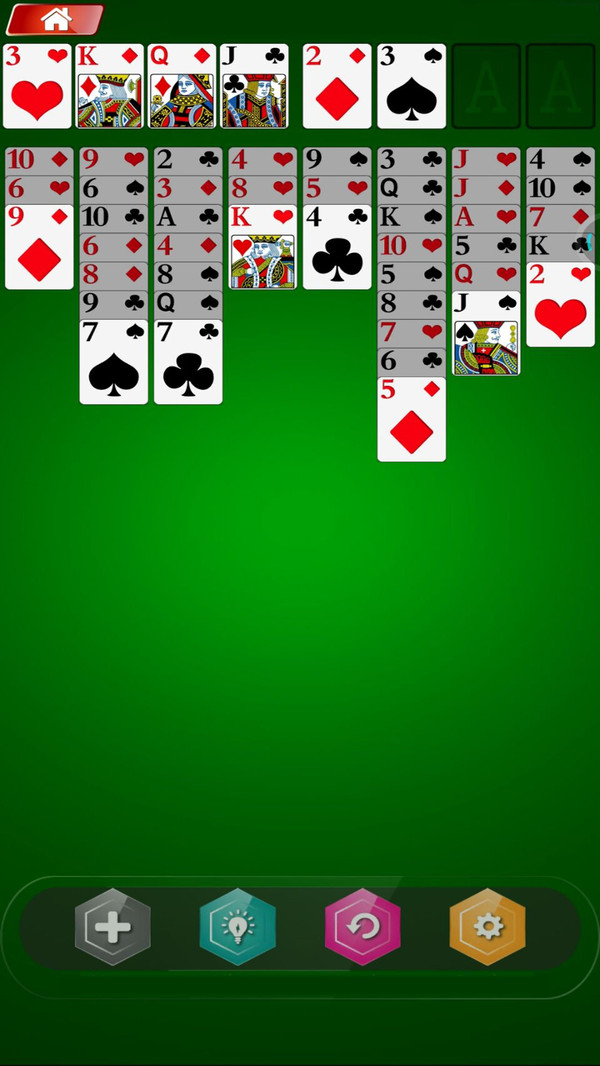Tap the 3 of spades foundation pile
This screenshot has width=600, height=1066.
pyautogui.click(x=411, y=86)
